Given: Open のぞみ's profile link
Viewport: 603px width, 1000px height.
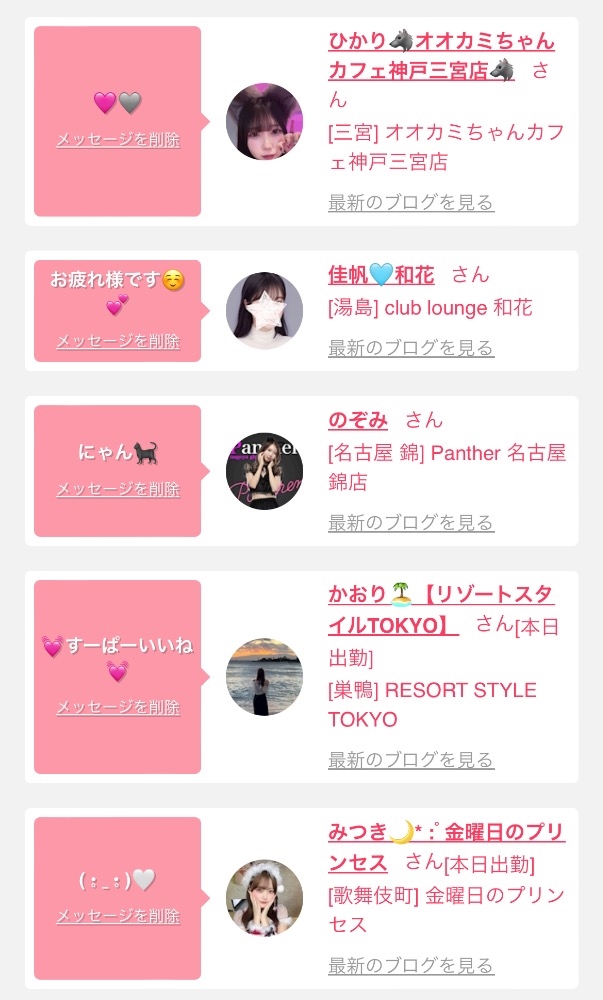Looking at the screenshot, I should (358, 420).
